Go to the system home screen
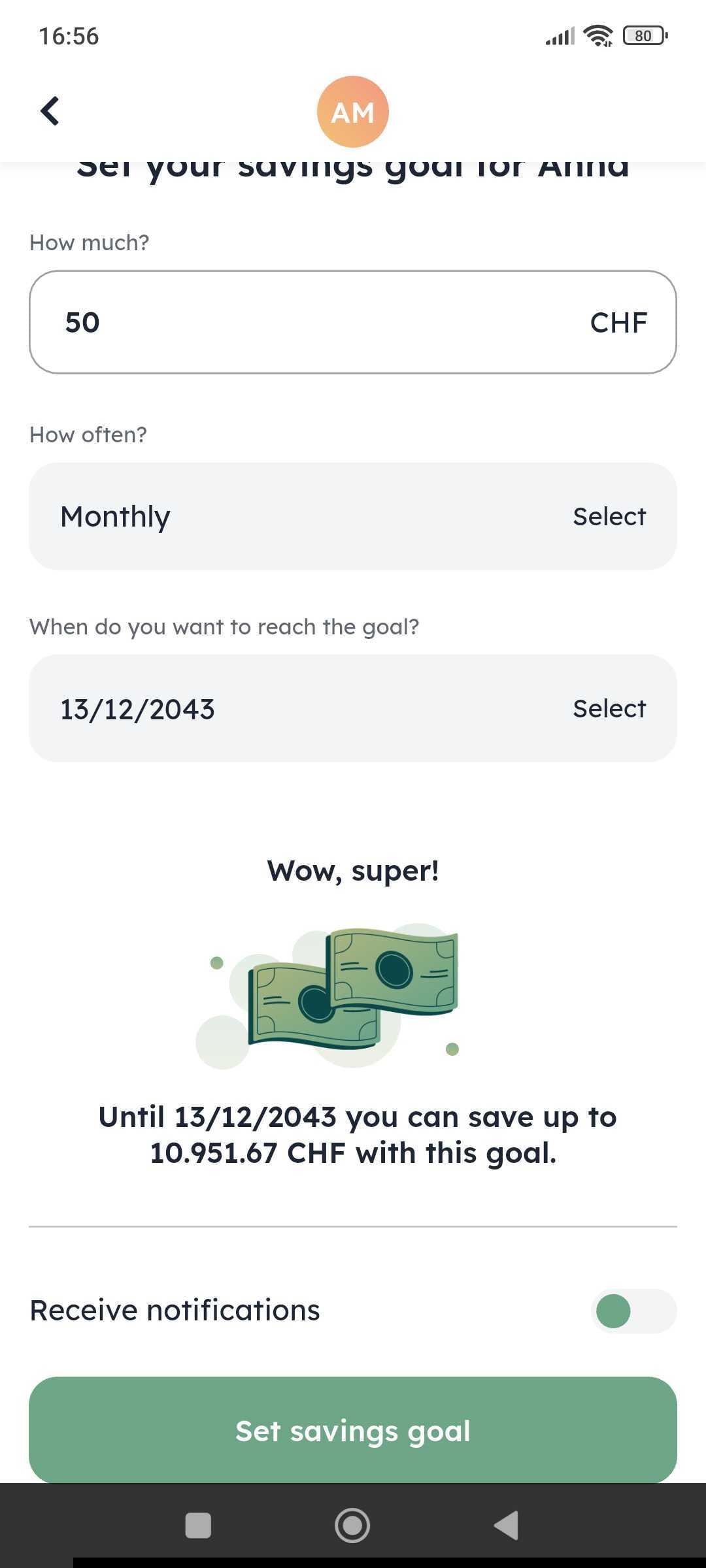706x1568 pixels. coord(352,1526)
